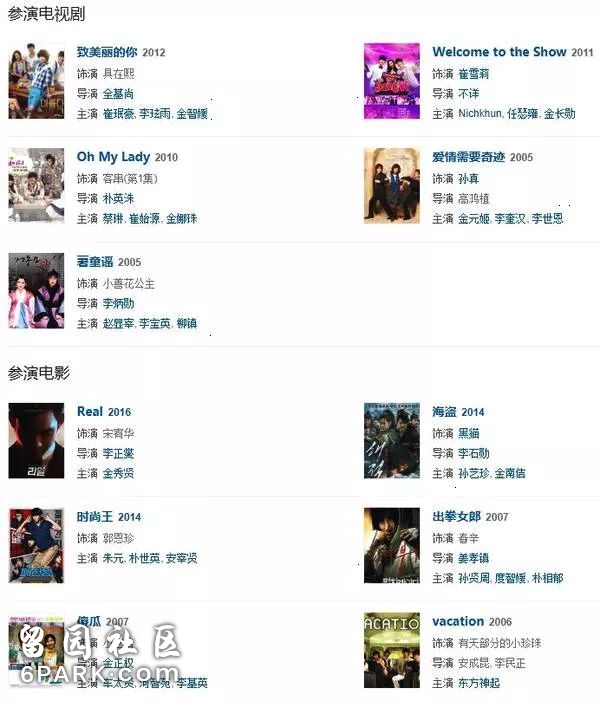This screenshot has height=701, width=600.
Task: View actor 金秀贤 under Real
Action: 118,473
